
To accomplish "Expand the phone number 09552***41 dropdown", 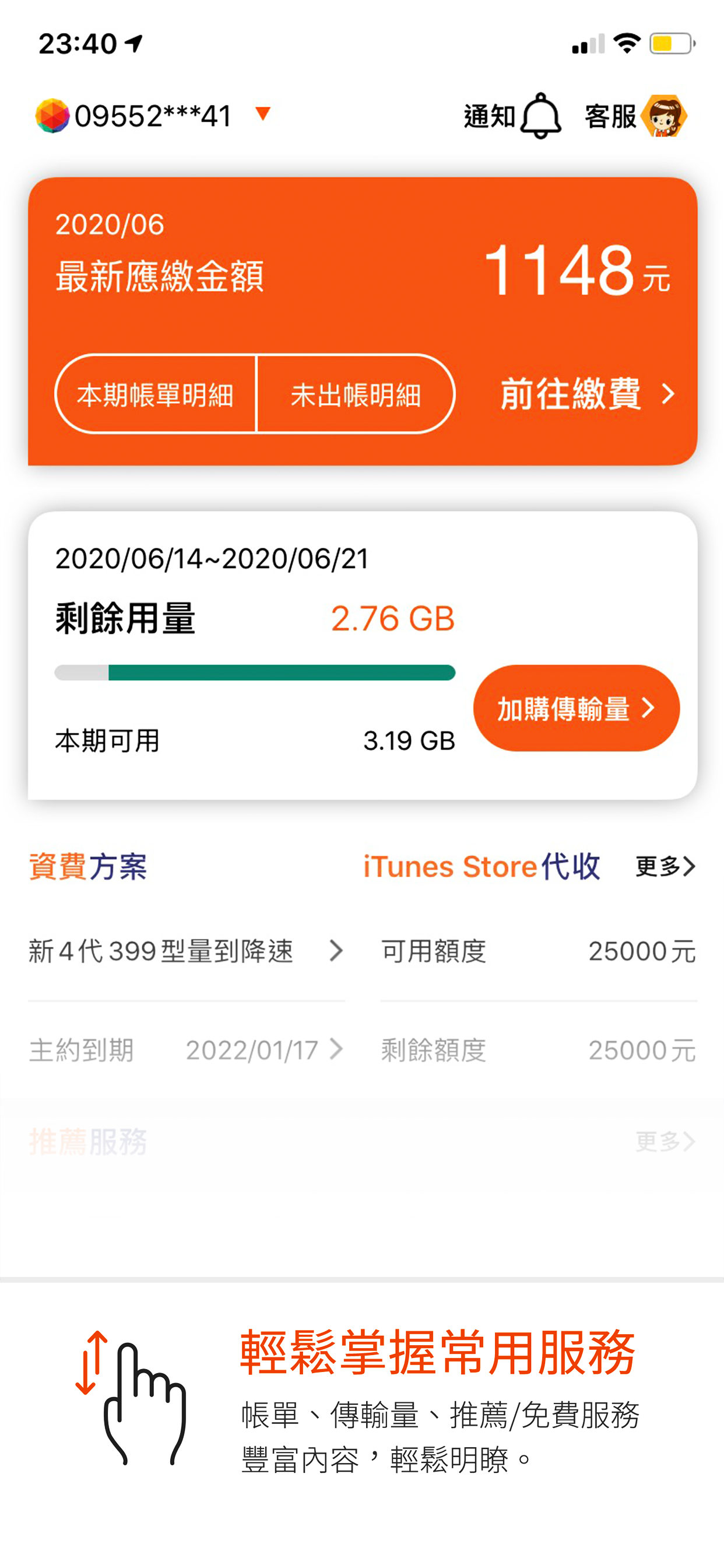I will click(x=263, y=114).
